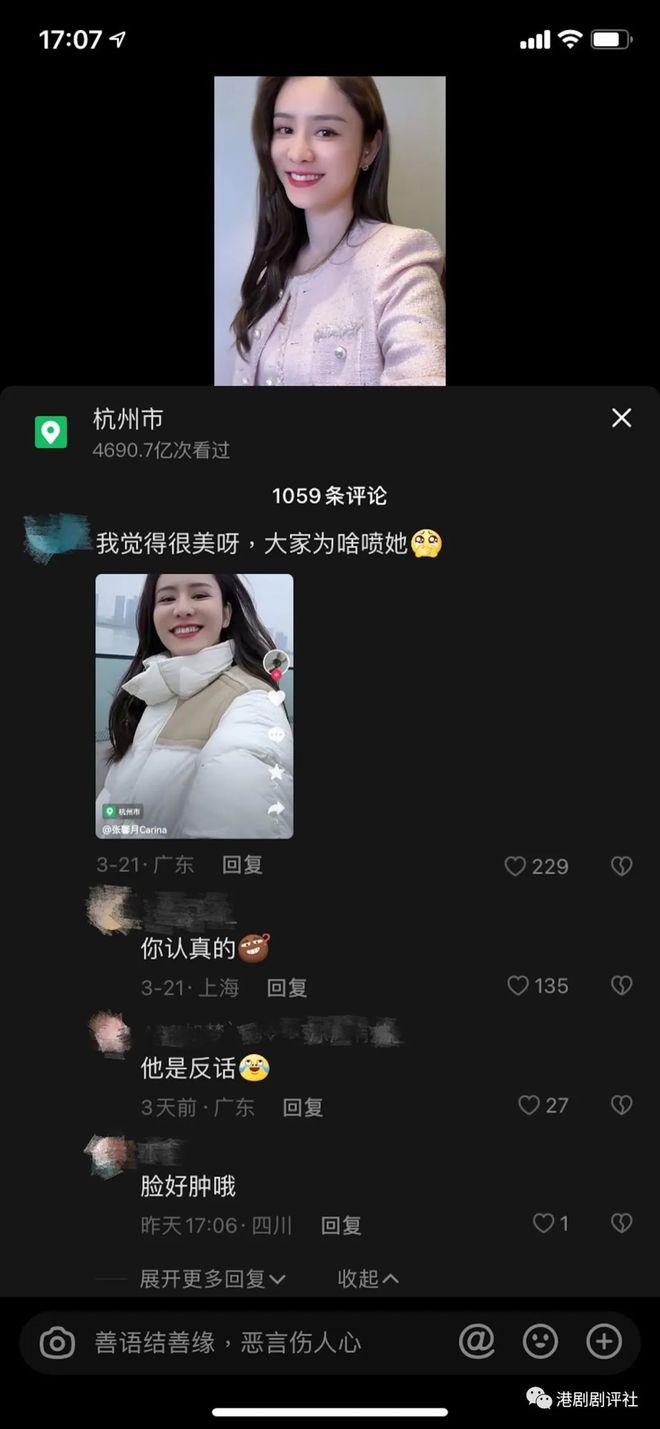Screen dimensions: 660x1429
Task: Open the 杭州市 location tag
Action: click(128, 419)
